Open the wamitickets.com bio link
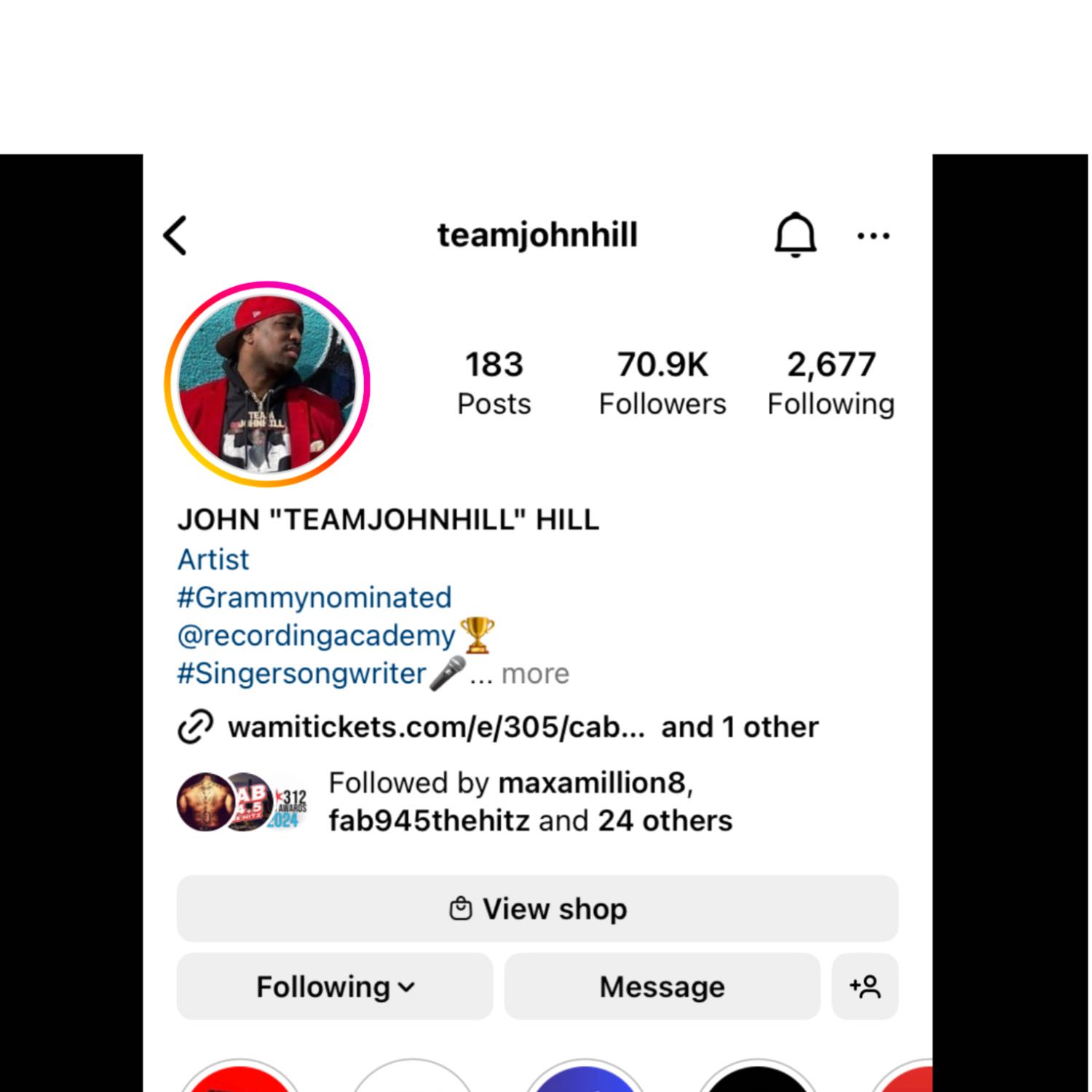1092x1092 pixels. tap(435, 727)
